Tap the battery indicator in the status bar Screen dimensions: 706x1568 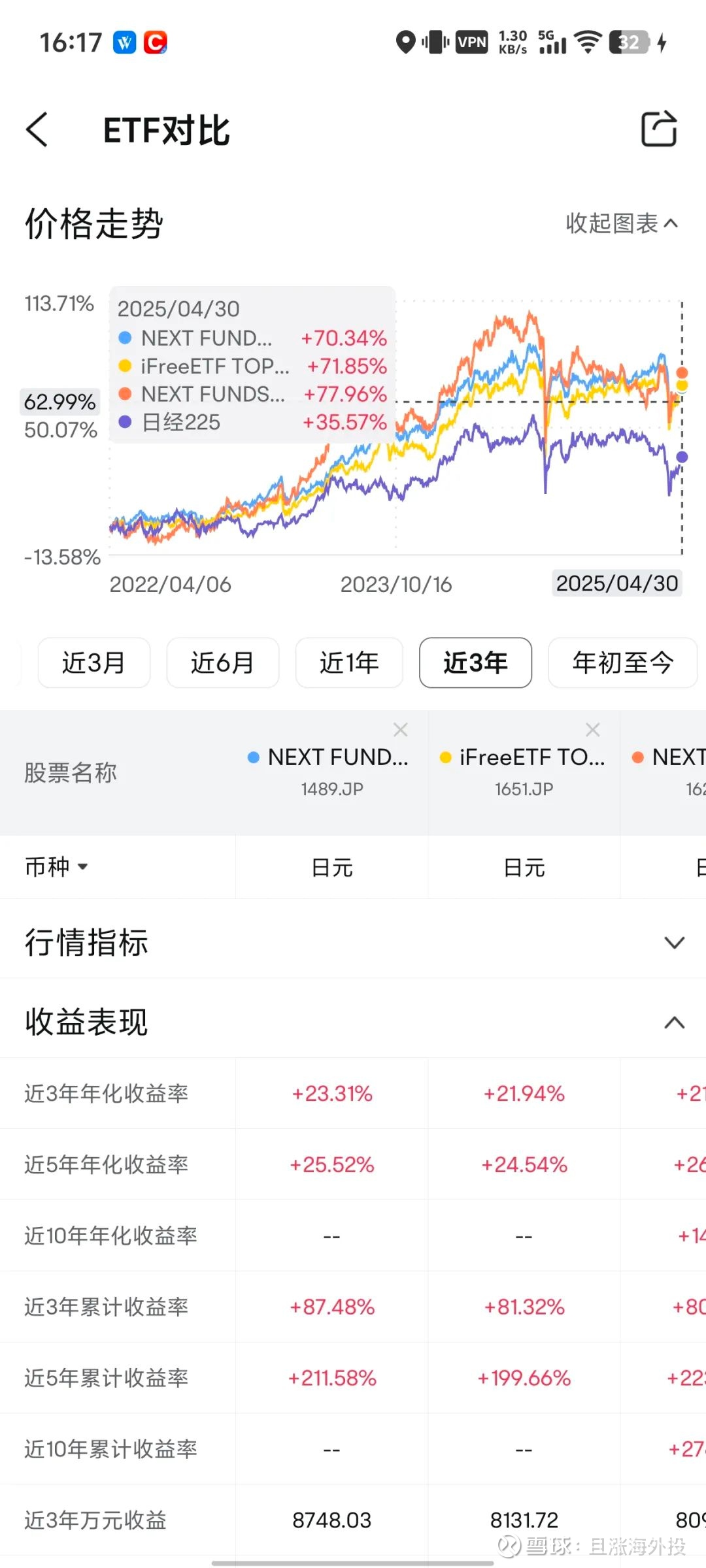[x=628, y=42]
